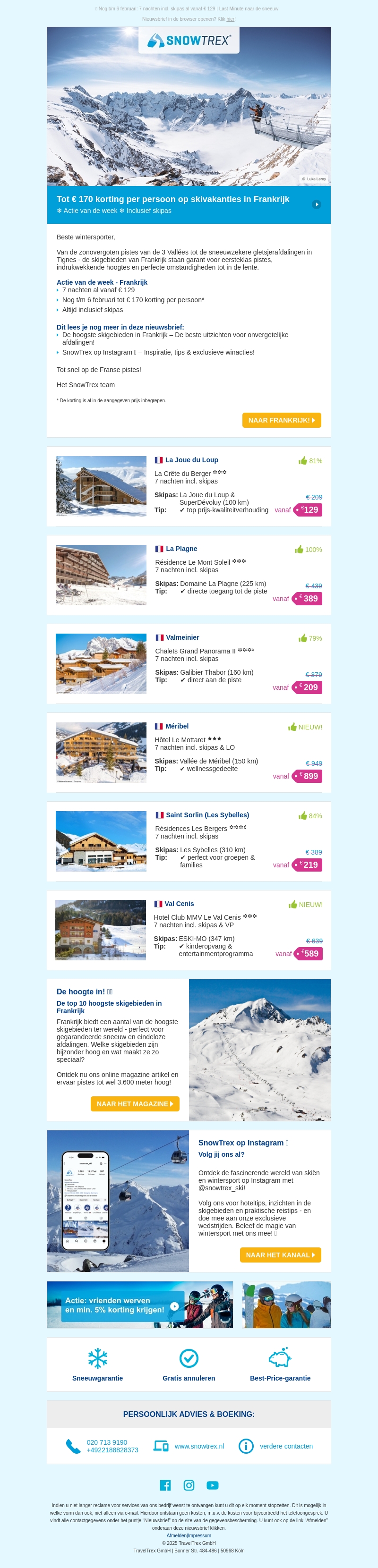The width and height of the screenshot is (378, 1568).
Task: Call the phone number 020 713 9190
Action: tap(106, 1442)
